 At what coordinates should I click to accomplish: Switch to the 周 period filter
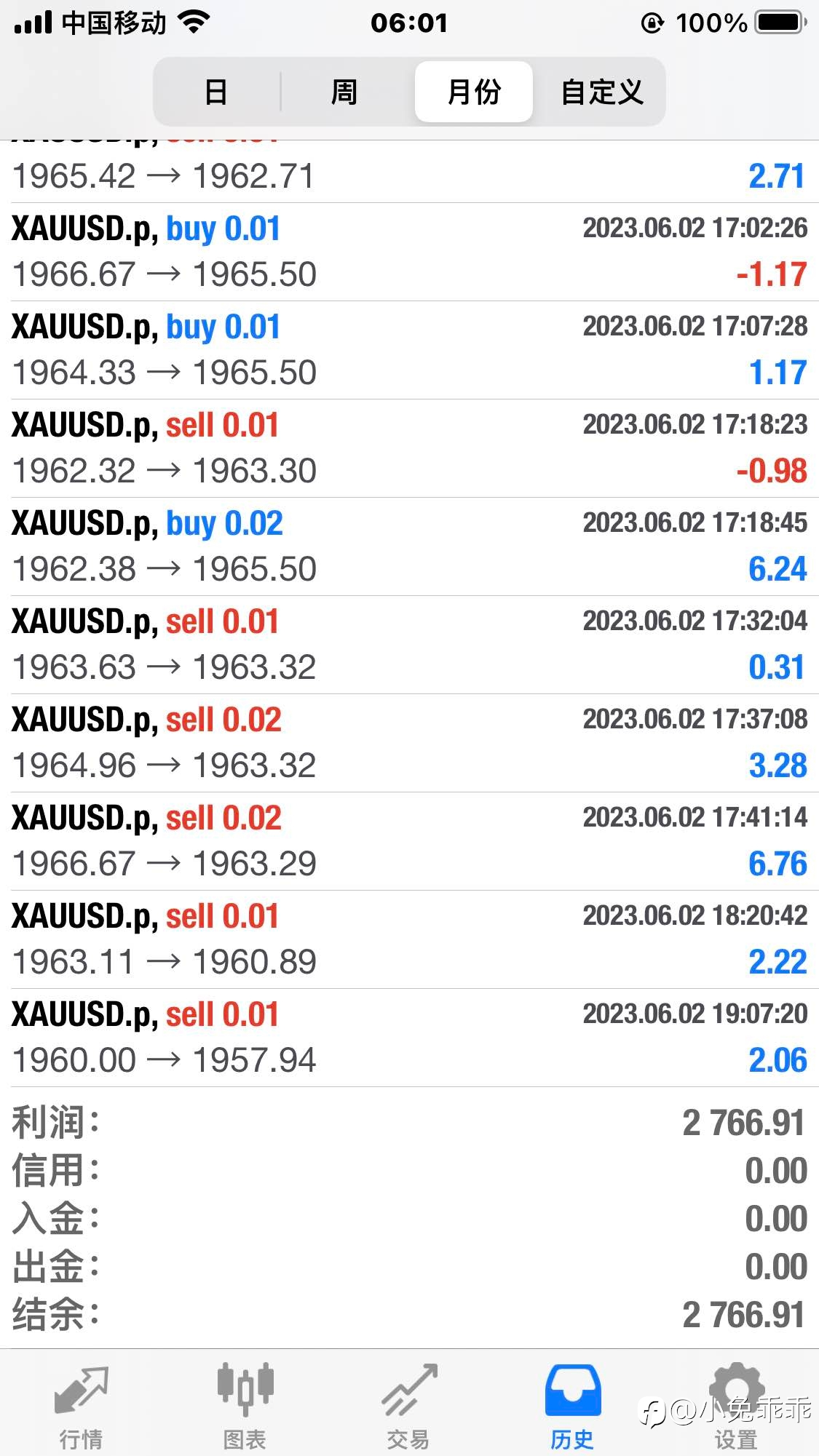pyautogui.click(x=344, y=92)
